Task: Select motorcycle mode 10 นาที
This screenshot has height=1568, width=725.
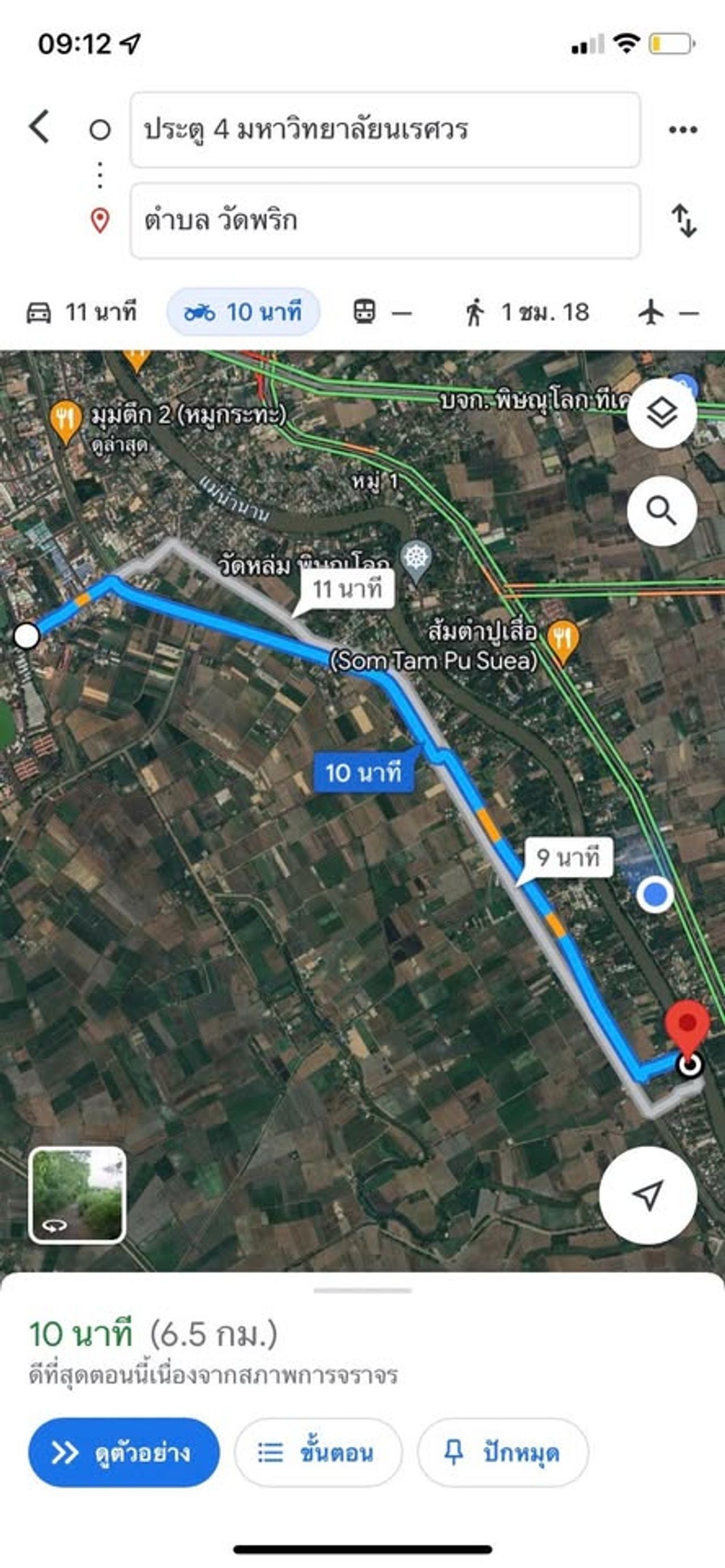Action: (x=244, y=312)
